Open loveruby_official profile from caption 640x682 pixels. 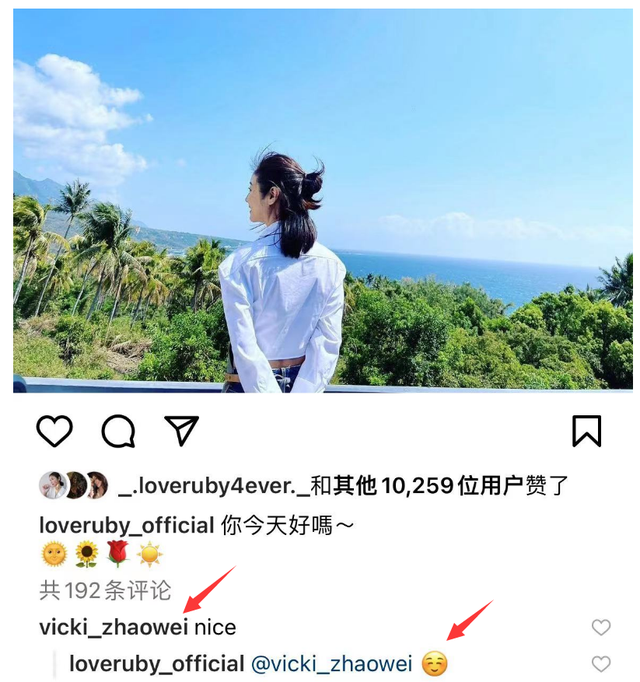126,525
